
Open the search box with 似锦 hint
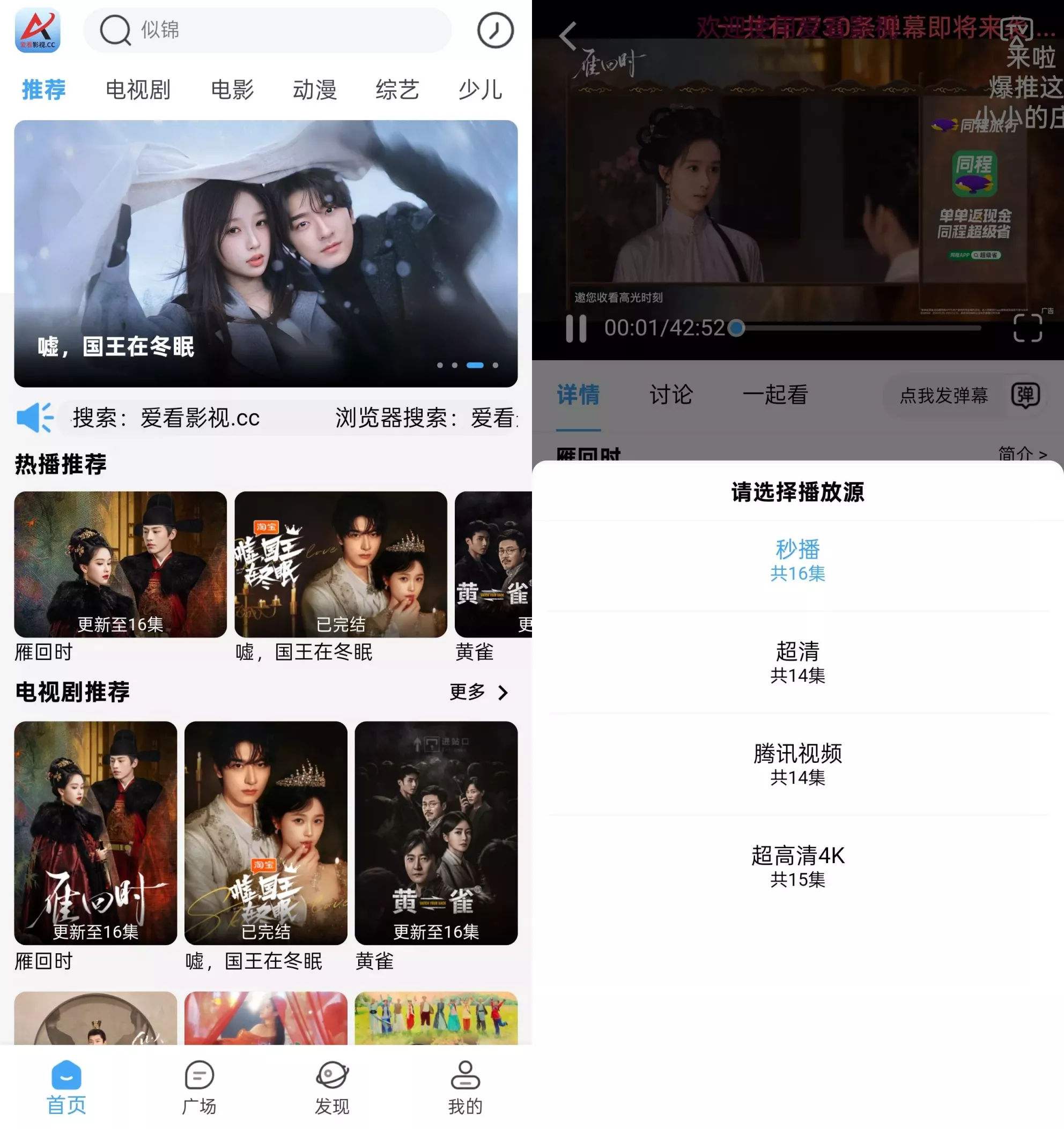click(267, 29)
